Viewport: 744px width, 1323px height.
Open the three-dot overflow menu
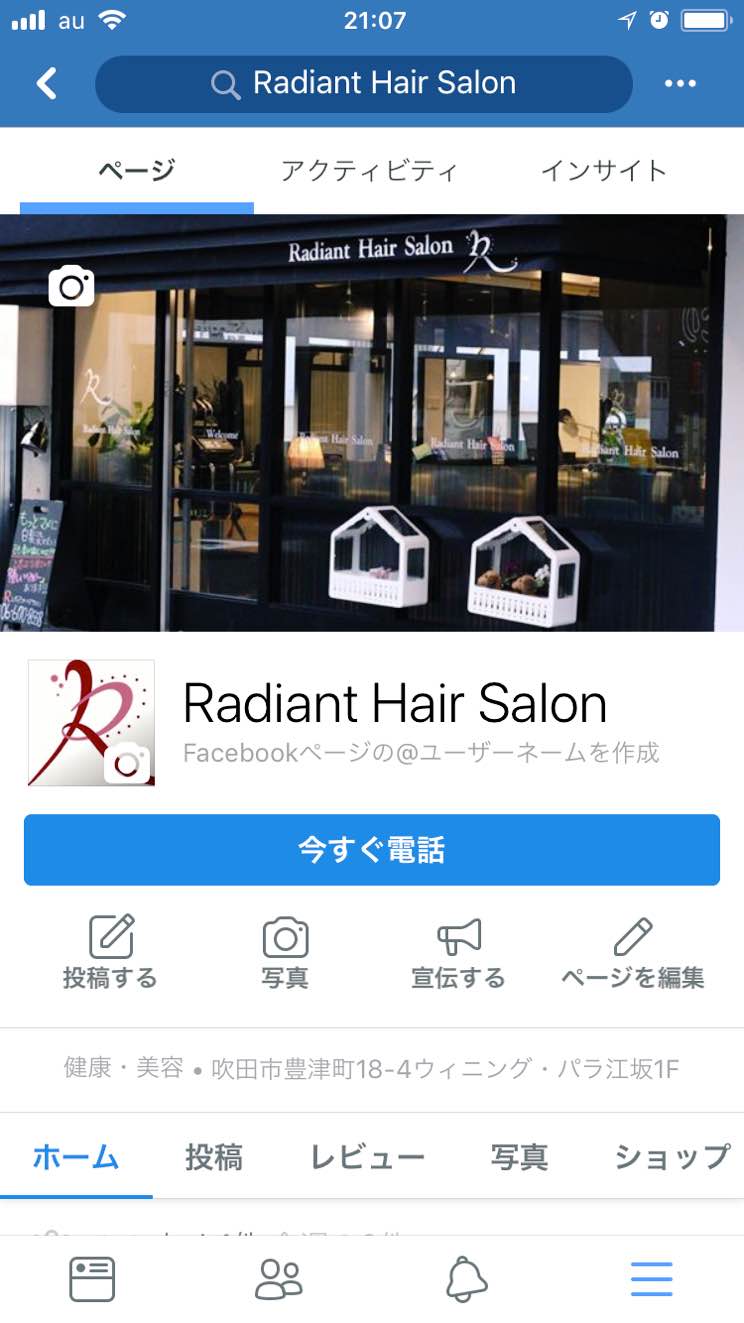point(680,83)
